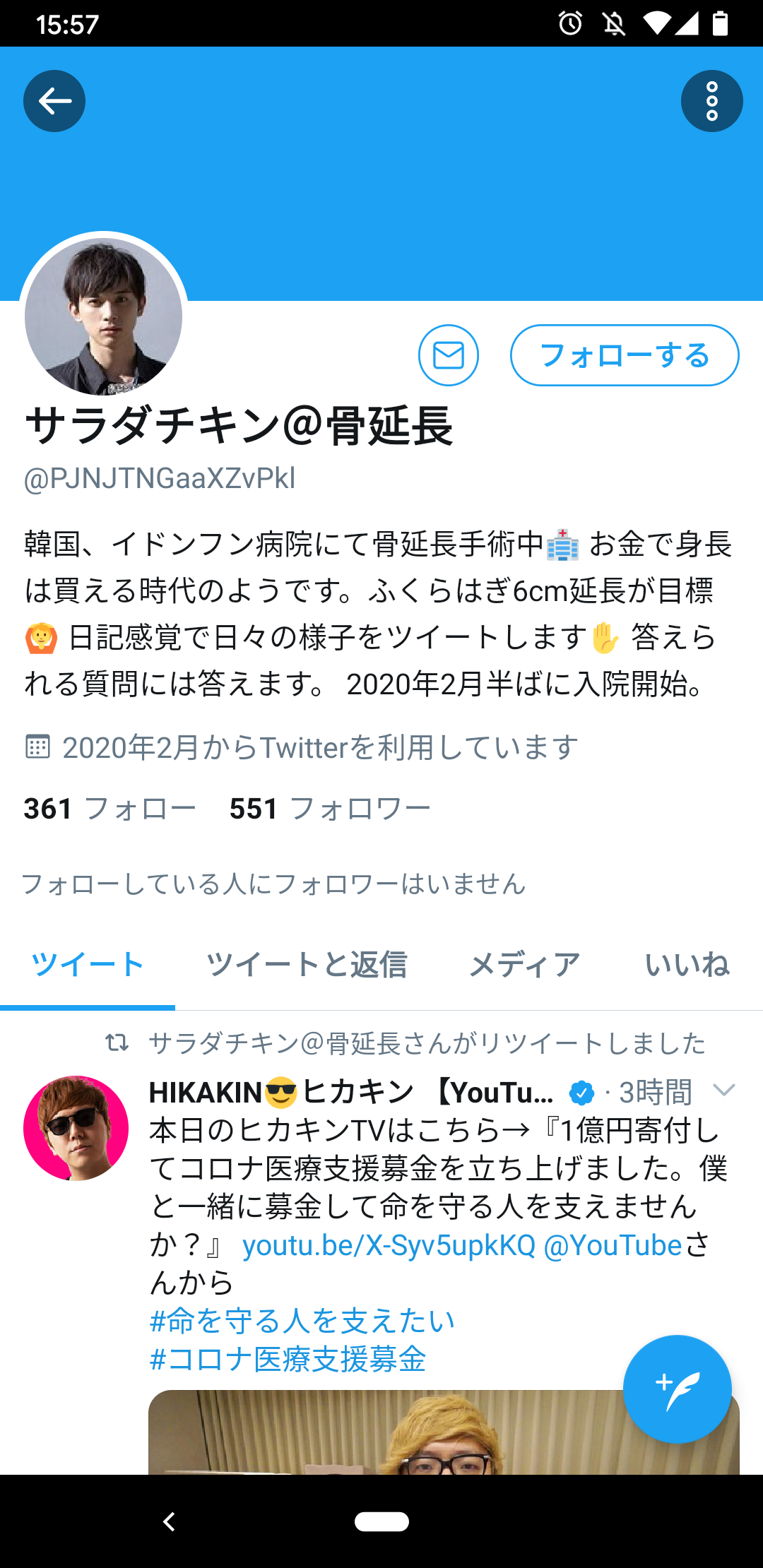763x1568 pixels.
Task: Compose a new tweet with the floating button
Action: coord(677,1389)
